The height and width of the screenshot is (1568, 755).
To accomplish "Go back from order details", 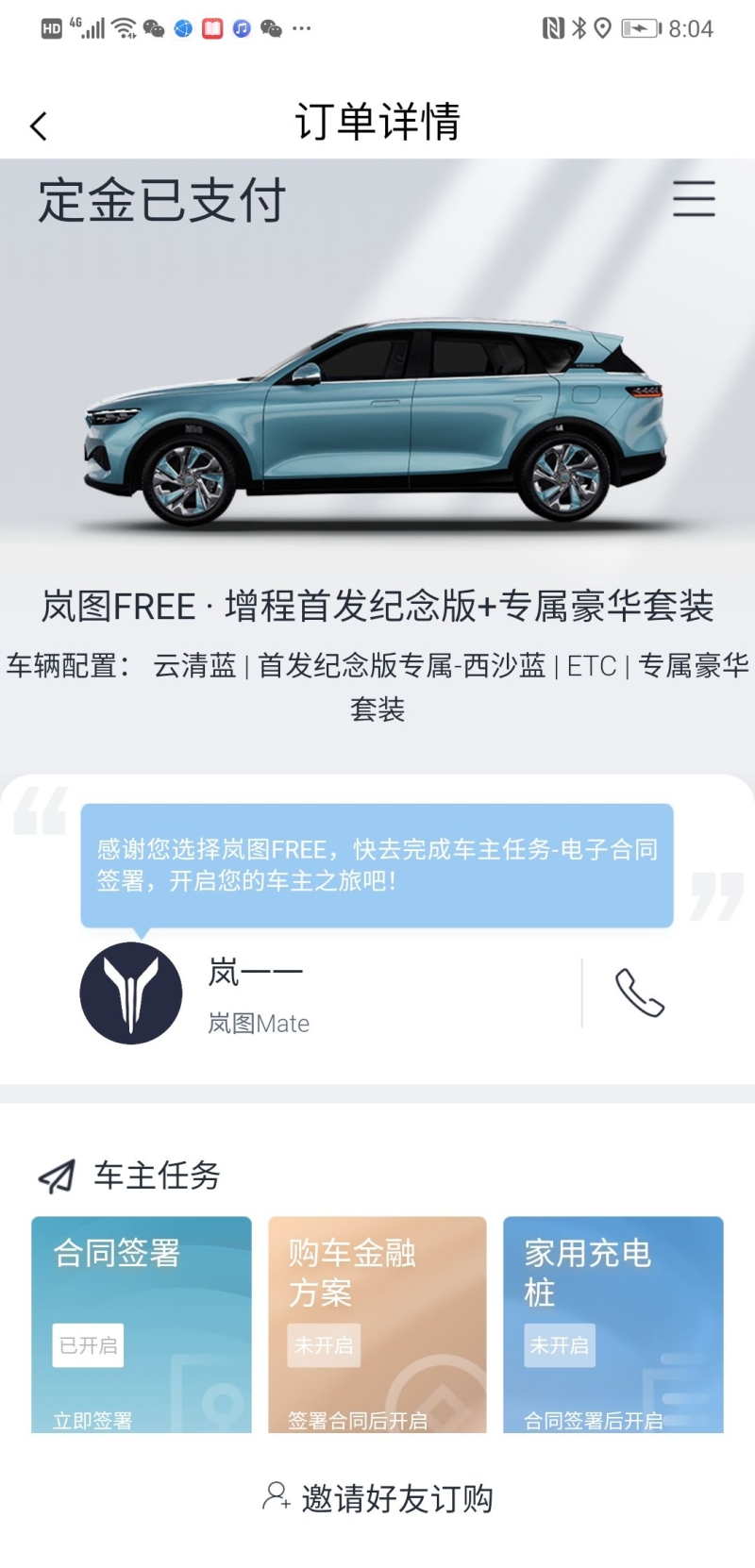I will pos(39,125).
